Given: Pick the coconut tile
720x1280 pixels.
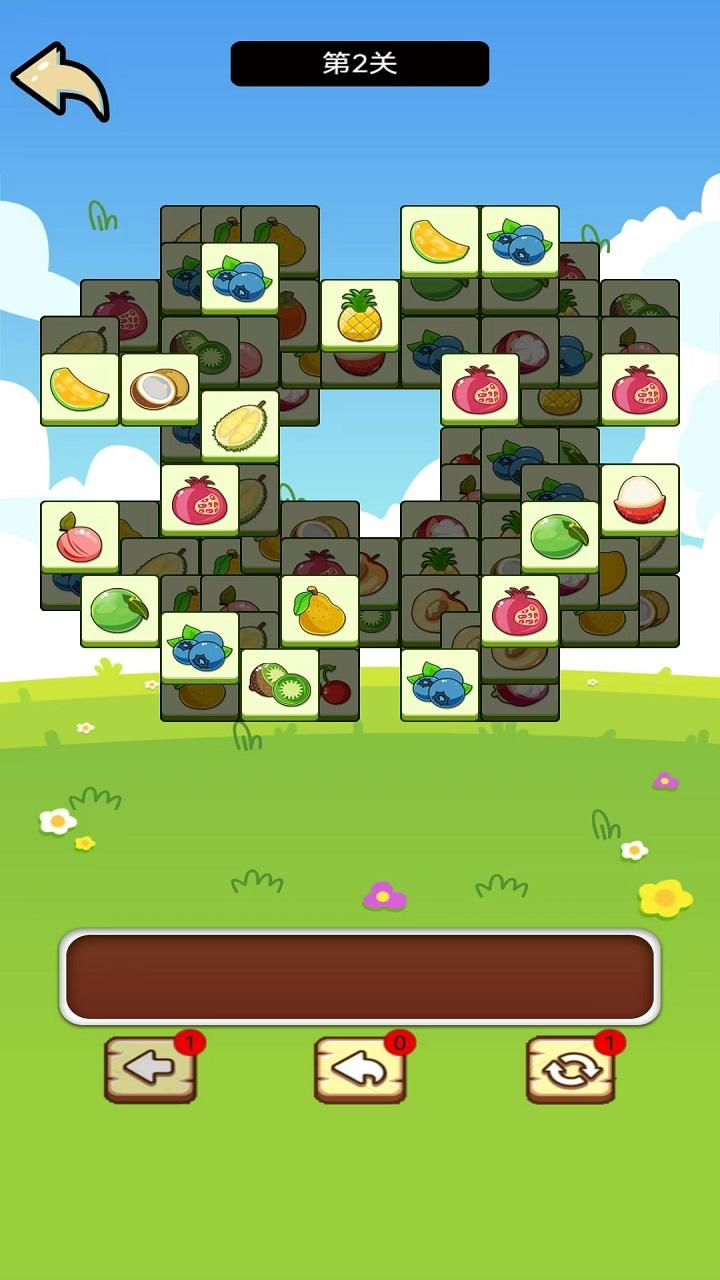Looking at the screenshot, I should click(160, 389).
